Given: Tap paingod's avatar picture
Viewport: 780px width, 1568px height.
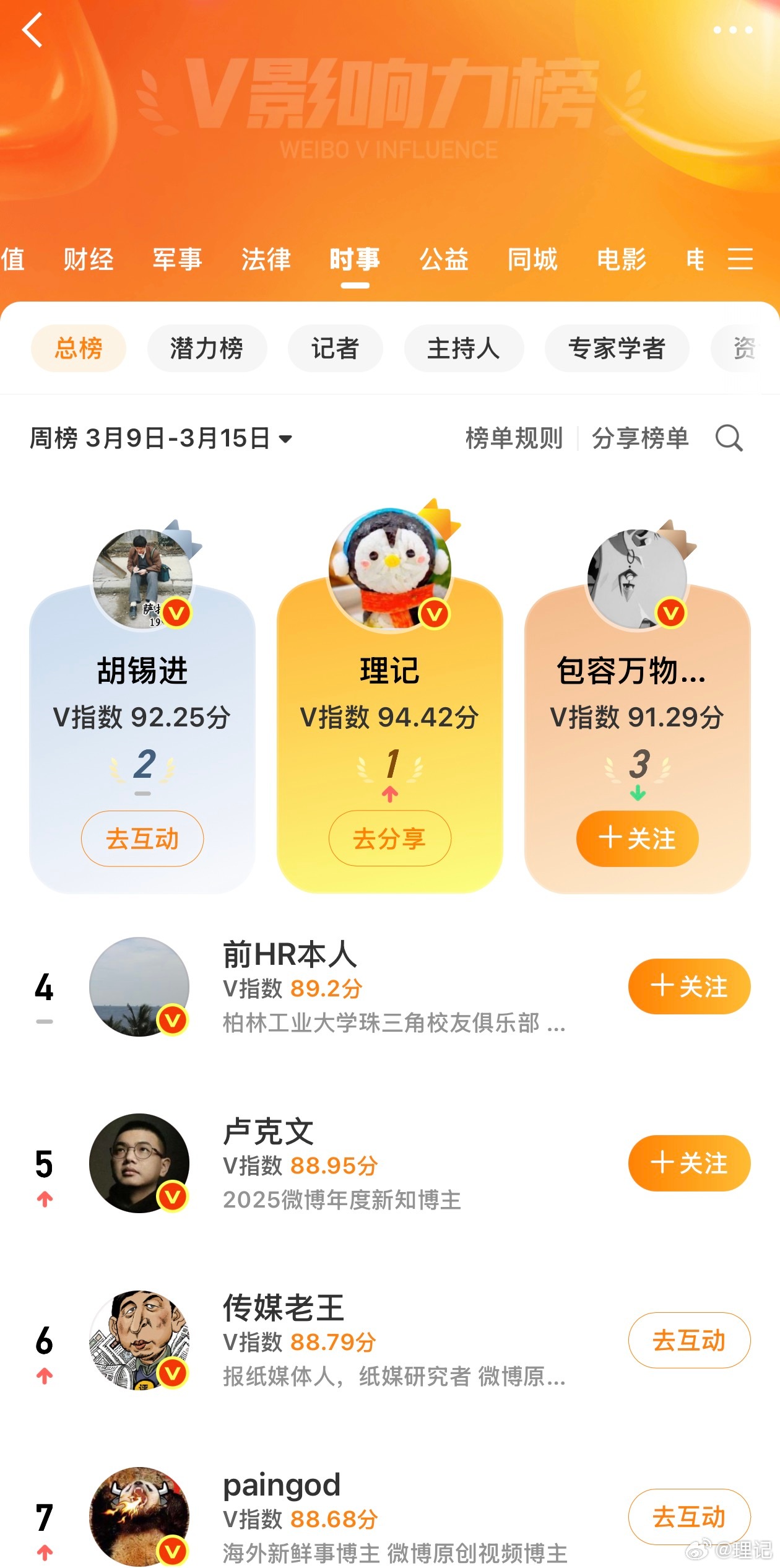Looking at the screenshot, I should tap(139, 1516).
